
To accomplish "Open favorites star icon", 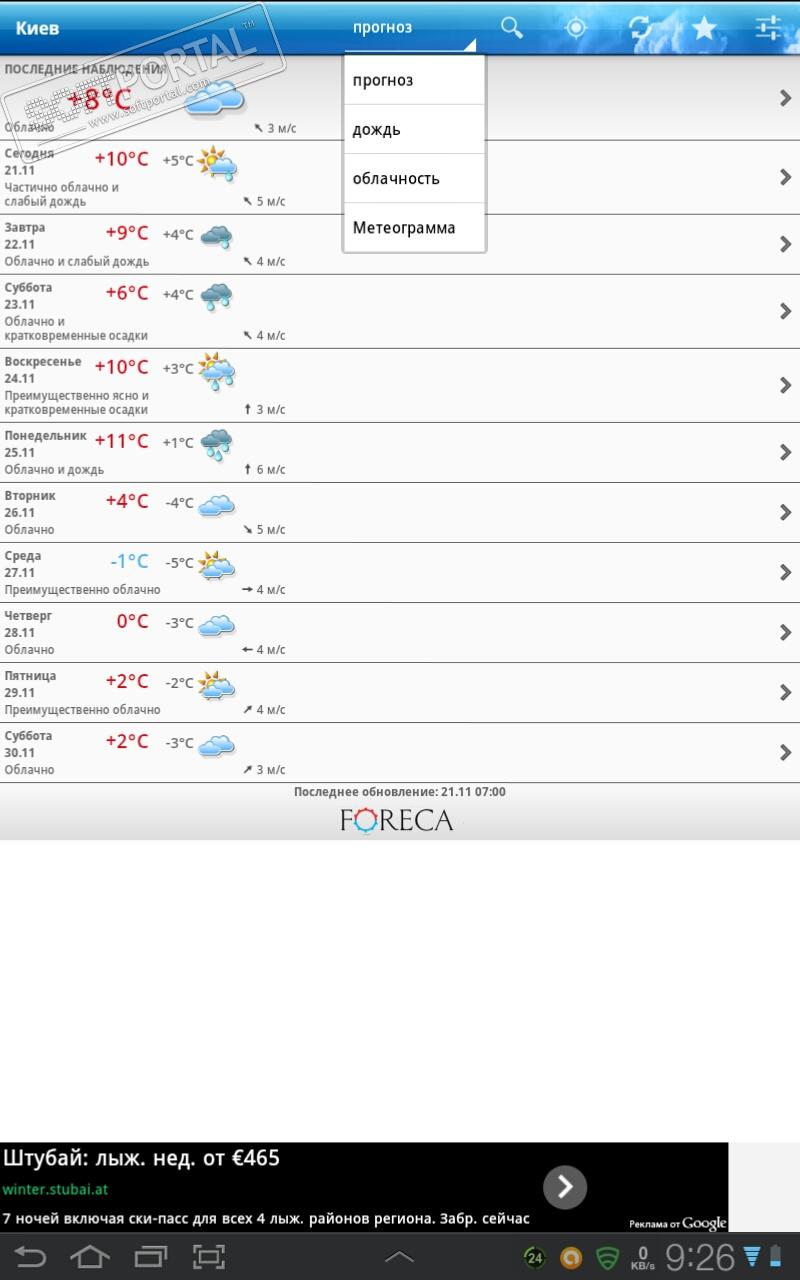I will pos(705,28).
